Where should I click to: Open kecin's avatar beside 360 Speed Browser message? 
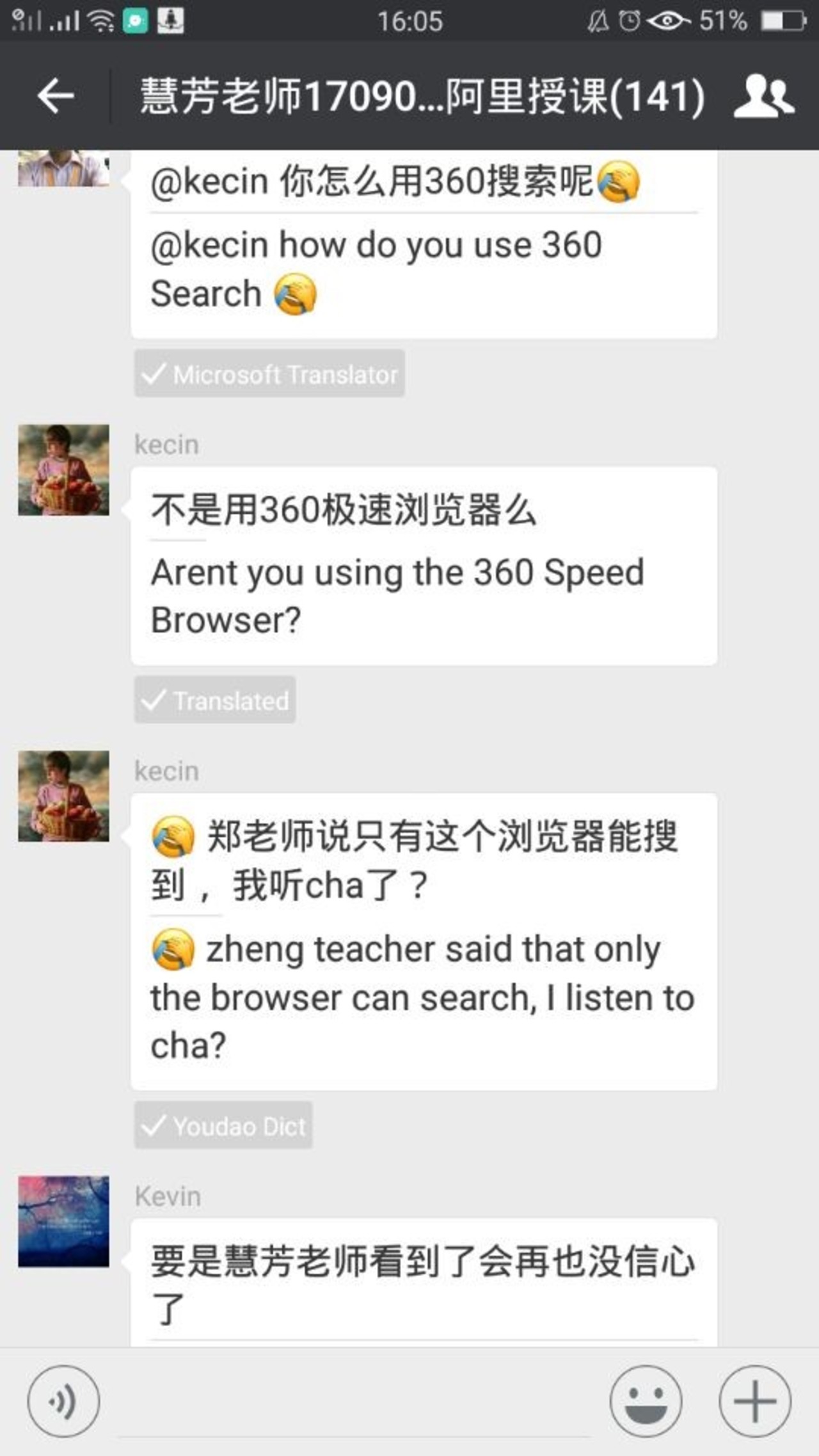[63, 470]
